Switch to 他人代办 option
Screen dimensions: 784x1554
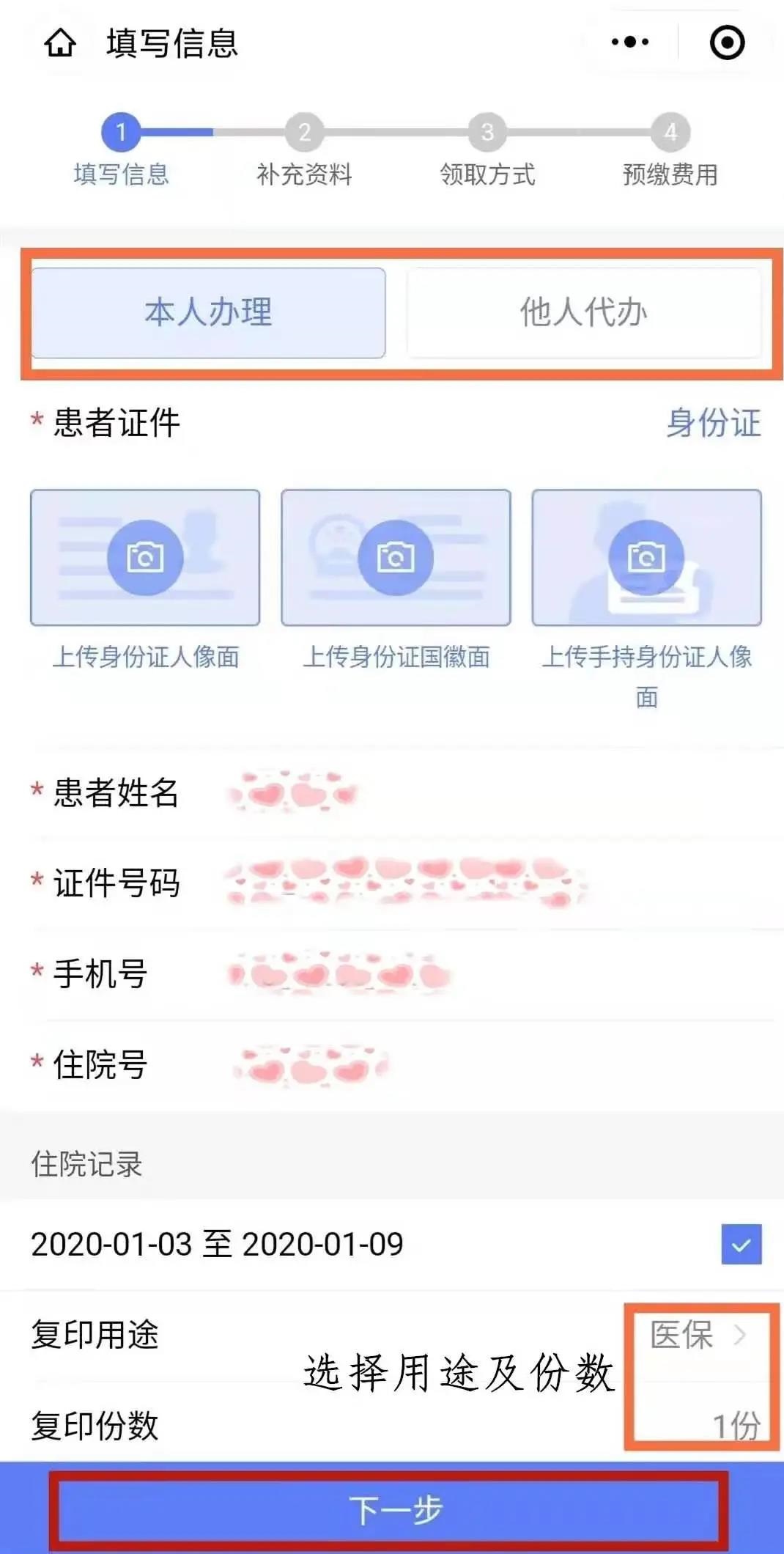[x=583, y=313]
